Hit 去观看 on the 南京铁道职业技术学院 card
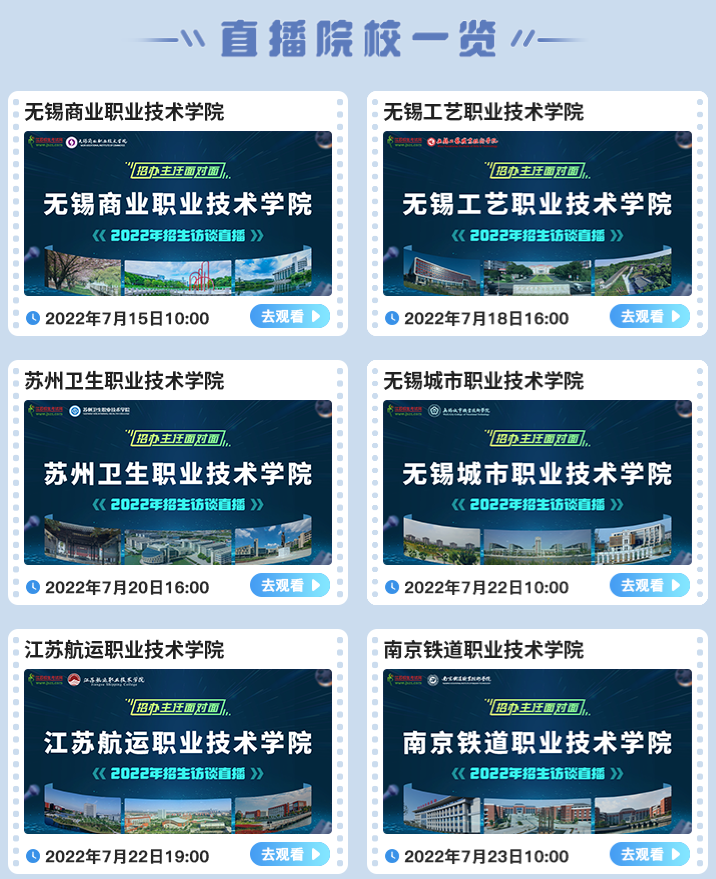The height and width of the screenshot is (879, 716). coord(649,855)
